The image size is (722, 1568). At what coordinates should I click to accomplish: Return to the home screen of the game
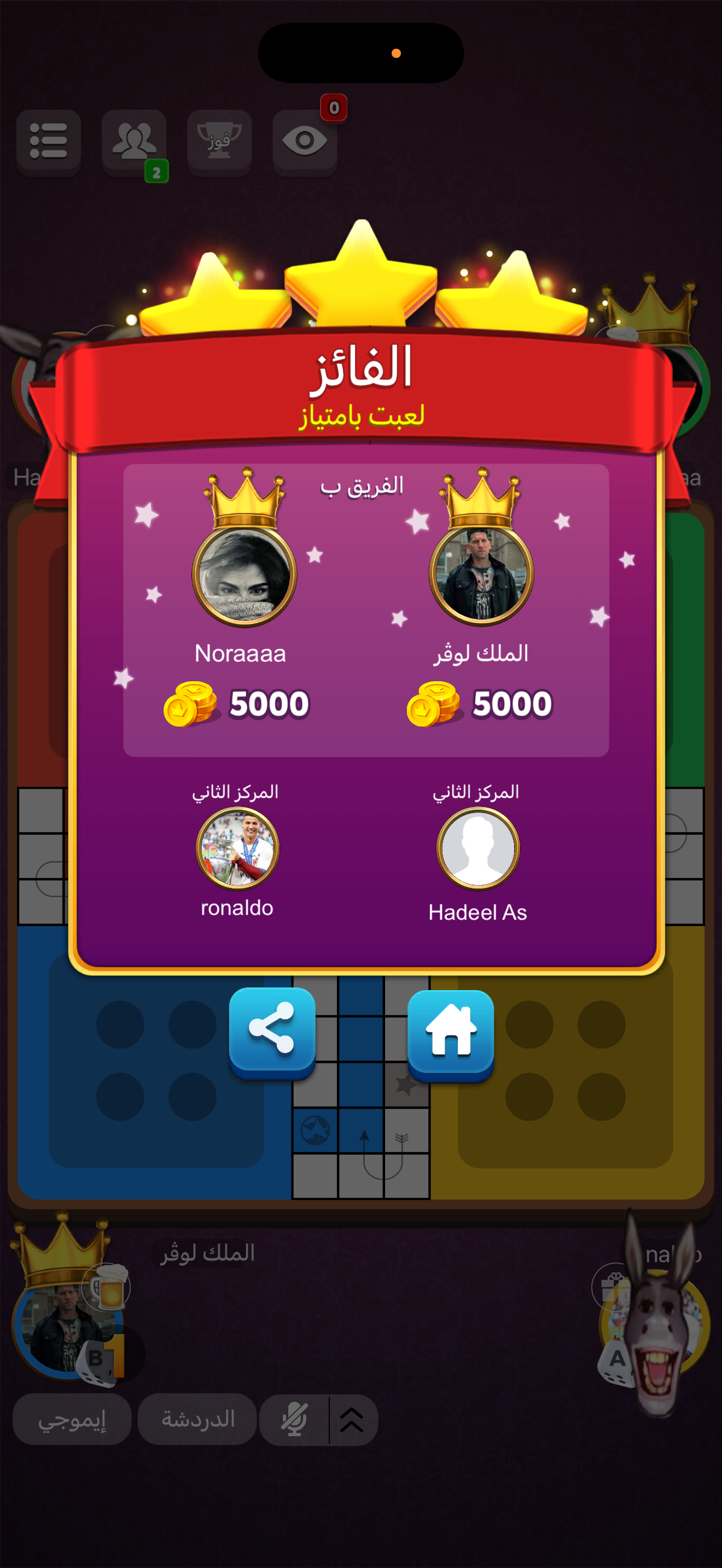point(450,1032)
